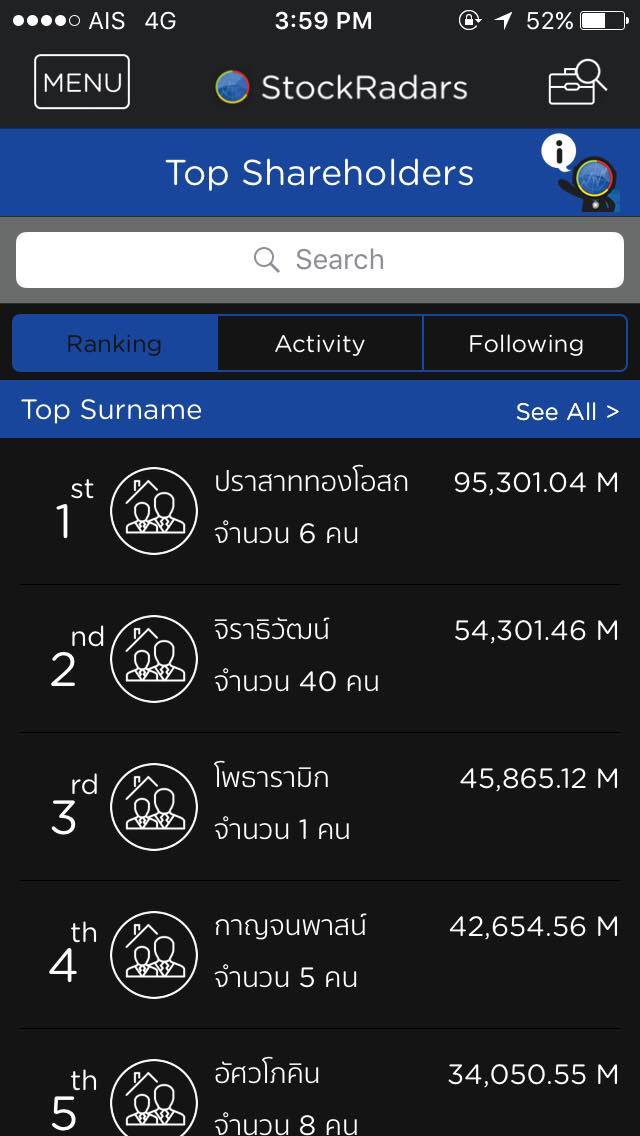
Task: Tap the info mascot icon
Action: [x=583, y=174]
